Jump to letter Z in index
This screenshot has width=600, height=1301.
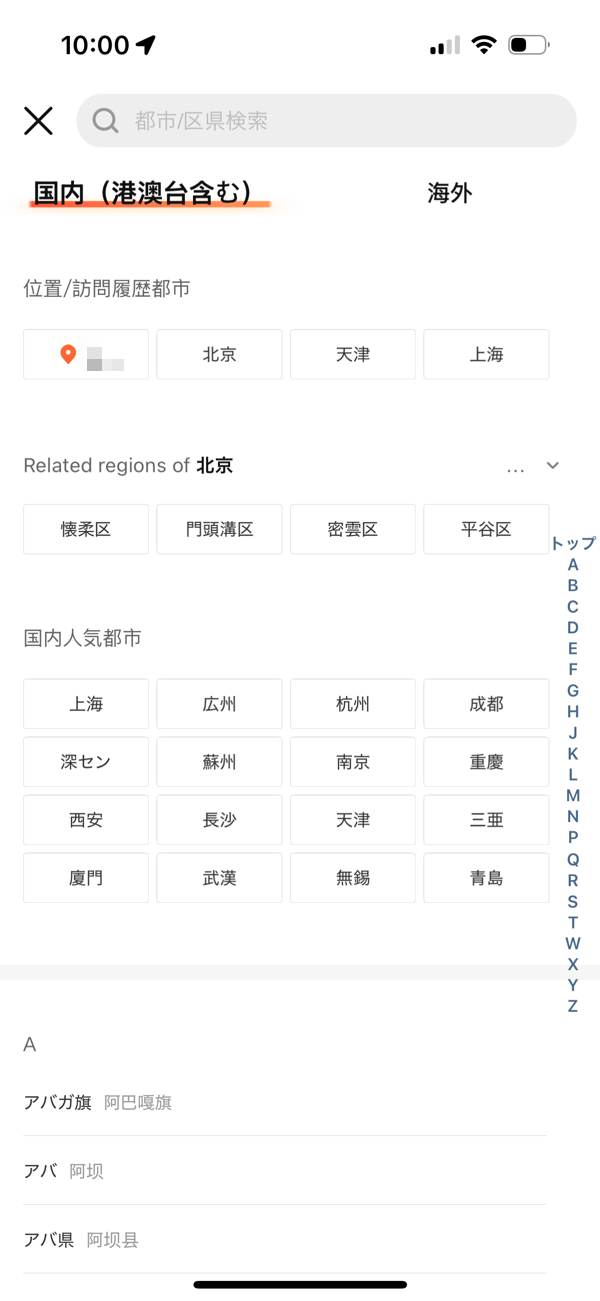pyautogui.click(x=573, y=1006)
